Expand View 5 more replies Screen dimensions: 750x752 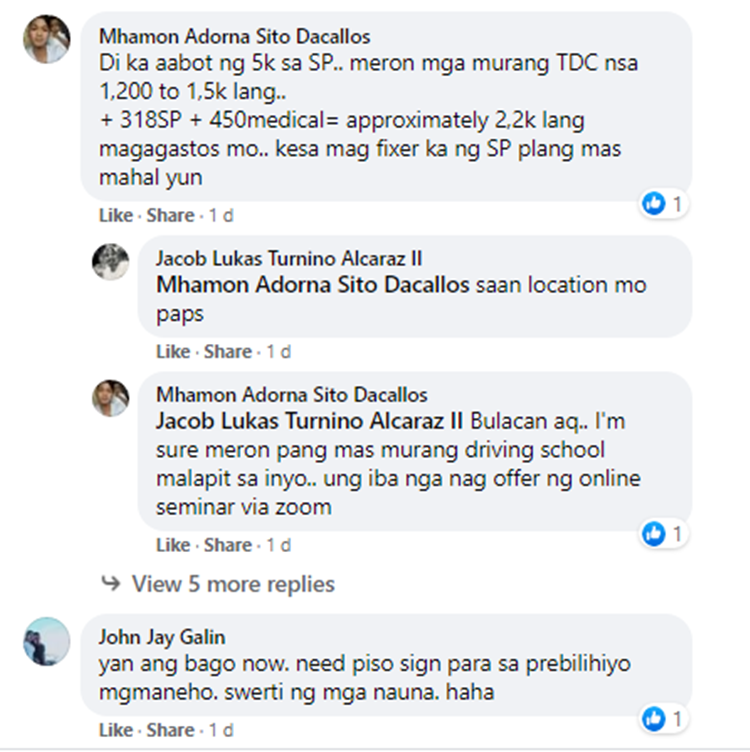pos(233,584)
